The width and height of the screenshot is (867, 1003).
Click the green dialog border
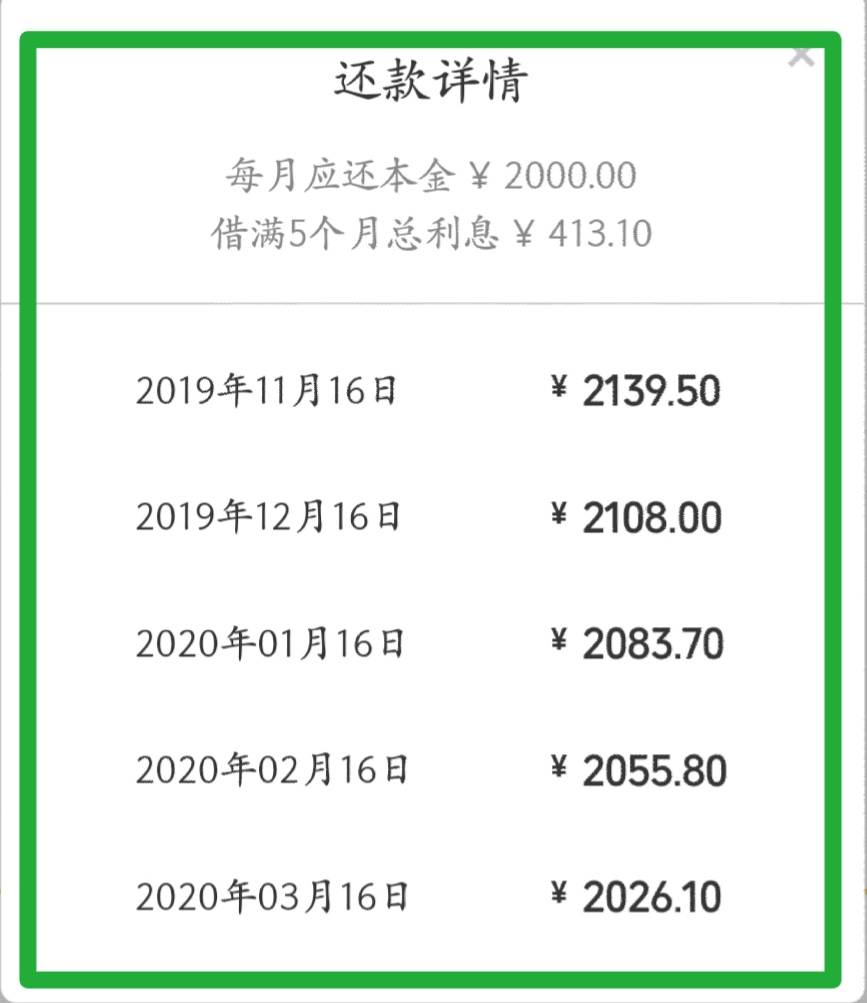tap(432, 970)
